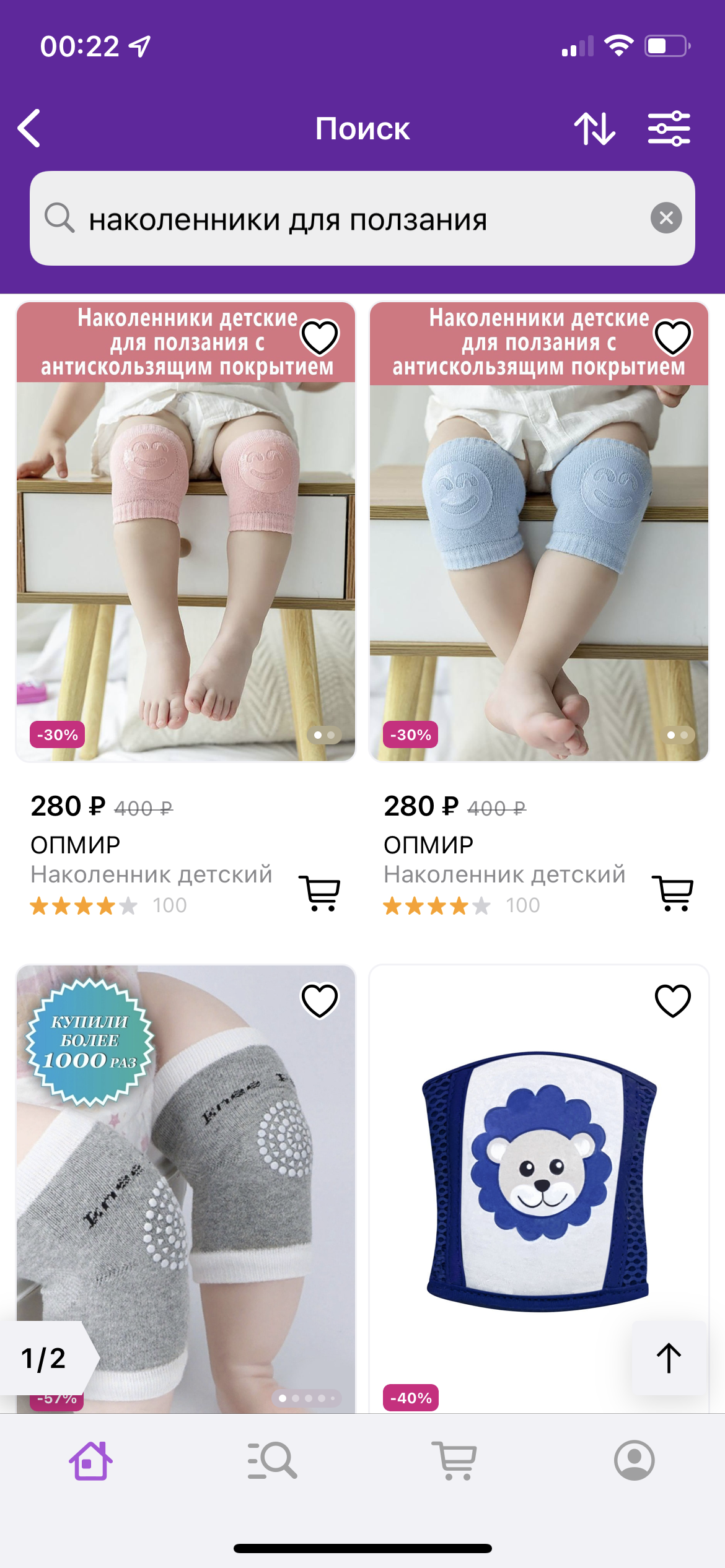Open the sort options arrows

[594, 129]
